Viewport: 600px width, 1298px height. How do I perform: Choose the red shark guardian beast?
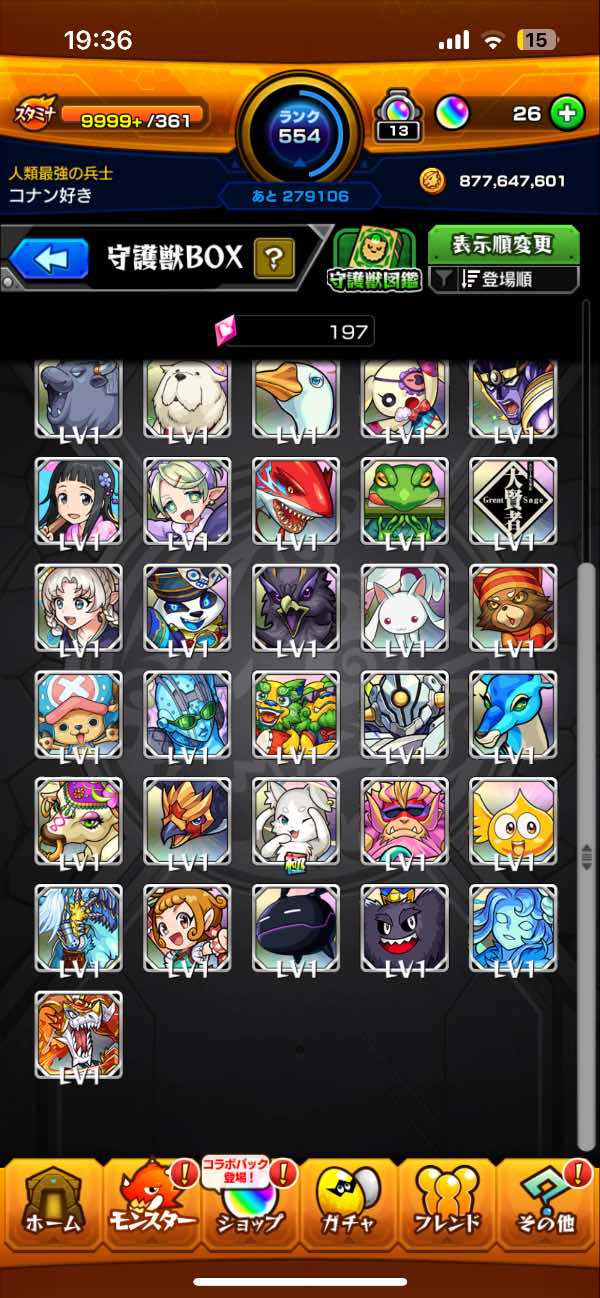pos(296,501)
